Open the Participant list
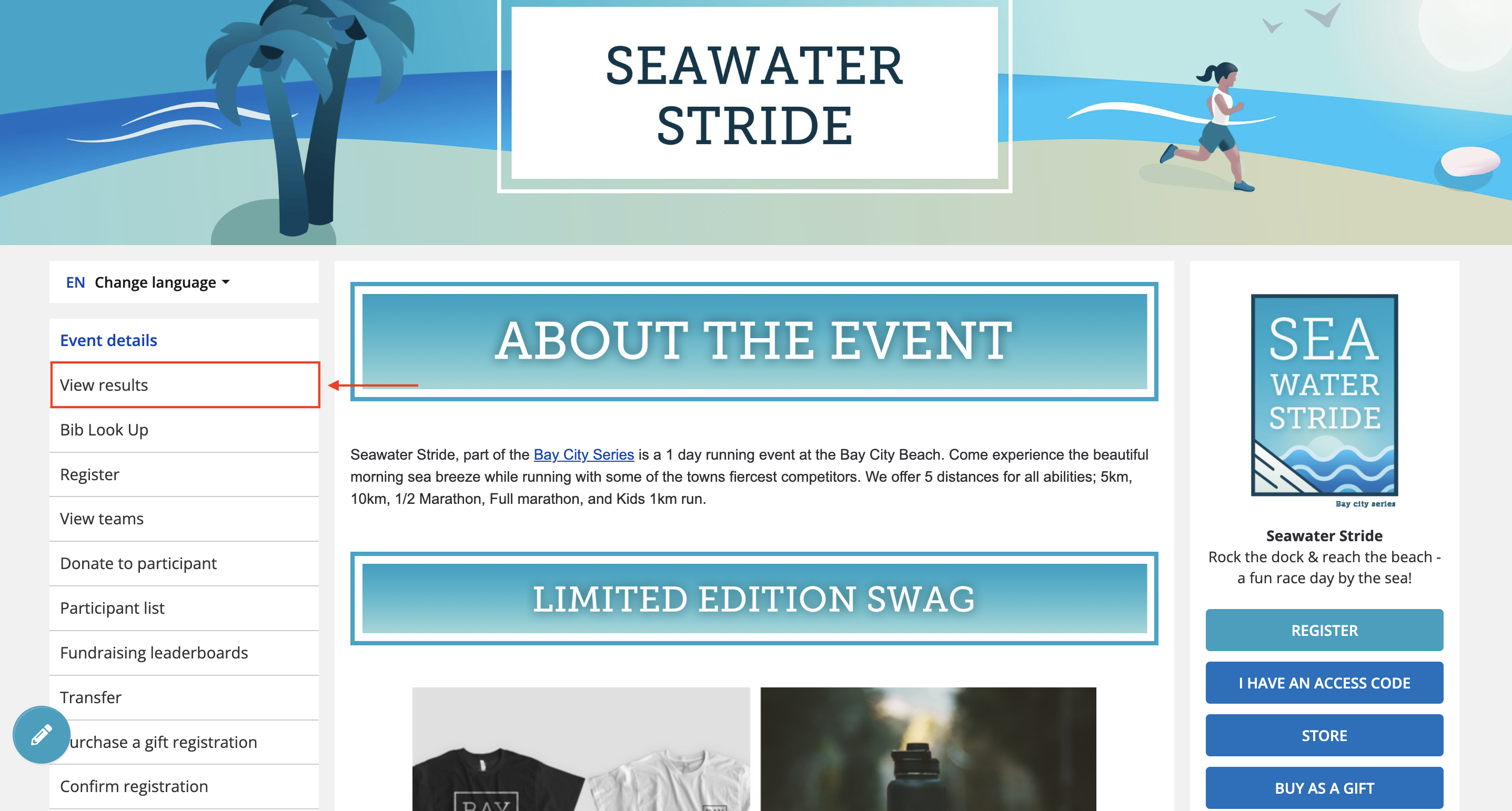The height and width of the screenshot is (811, 1512). coord(112,608)
